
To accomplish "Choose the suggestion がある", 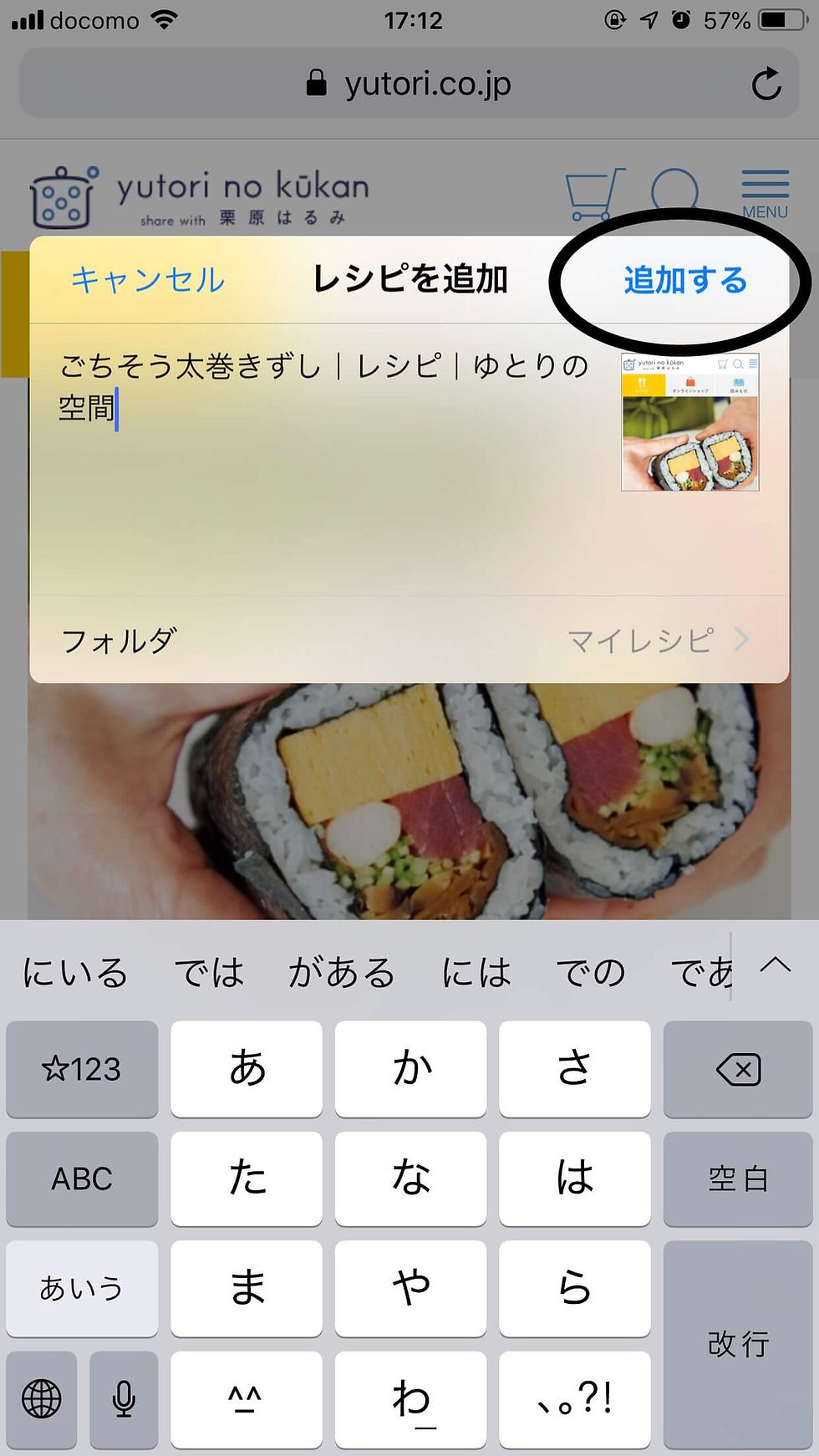I will 342,972.
